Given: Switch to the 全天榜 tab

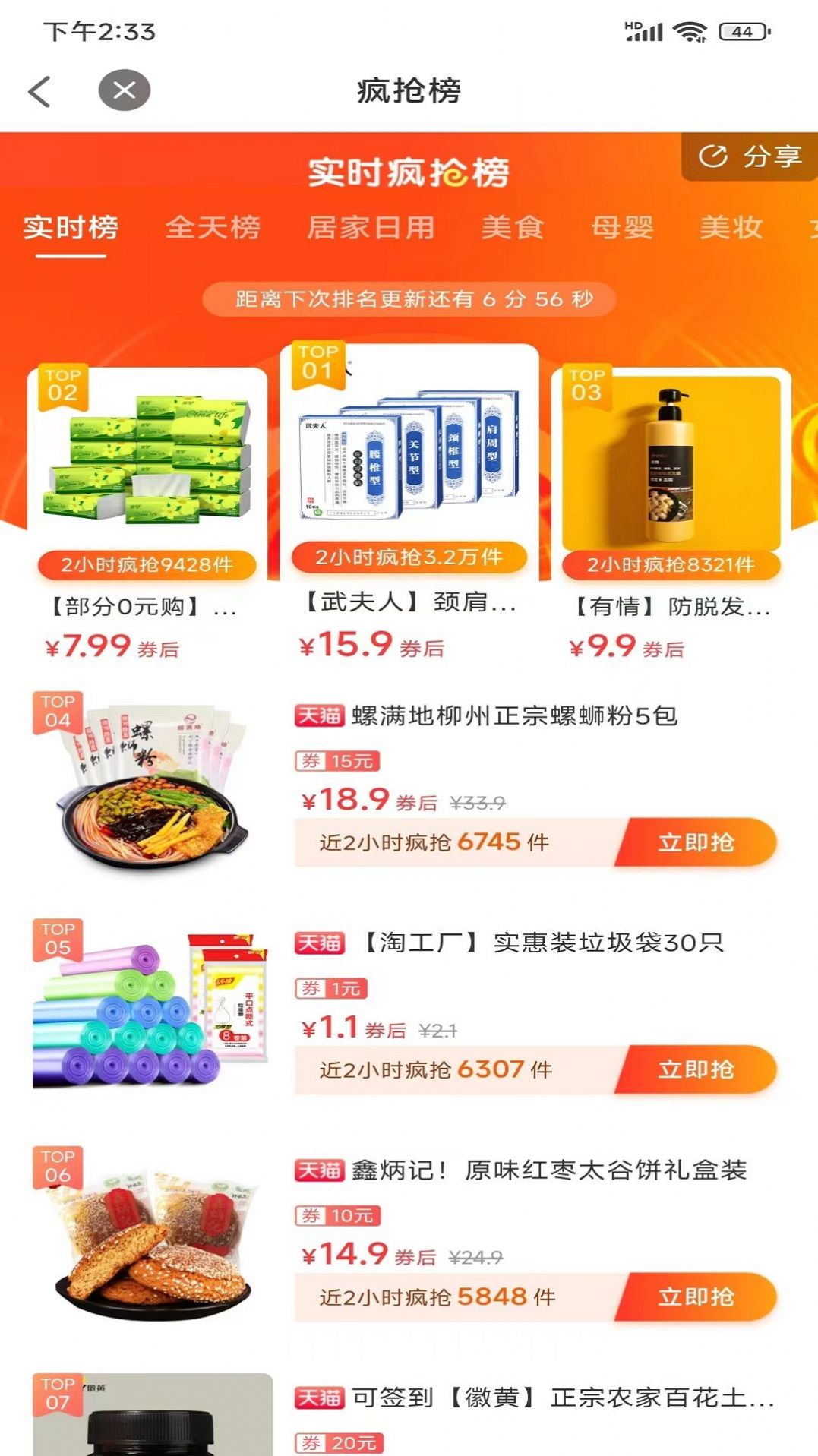Looking at the screenshot, I should [213, 228].
